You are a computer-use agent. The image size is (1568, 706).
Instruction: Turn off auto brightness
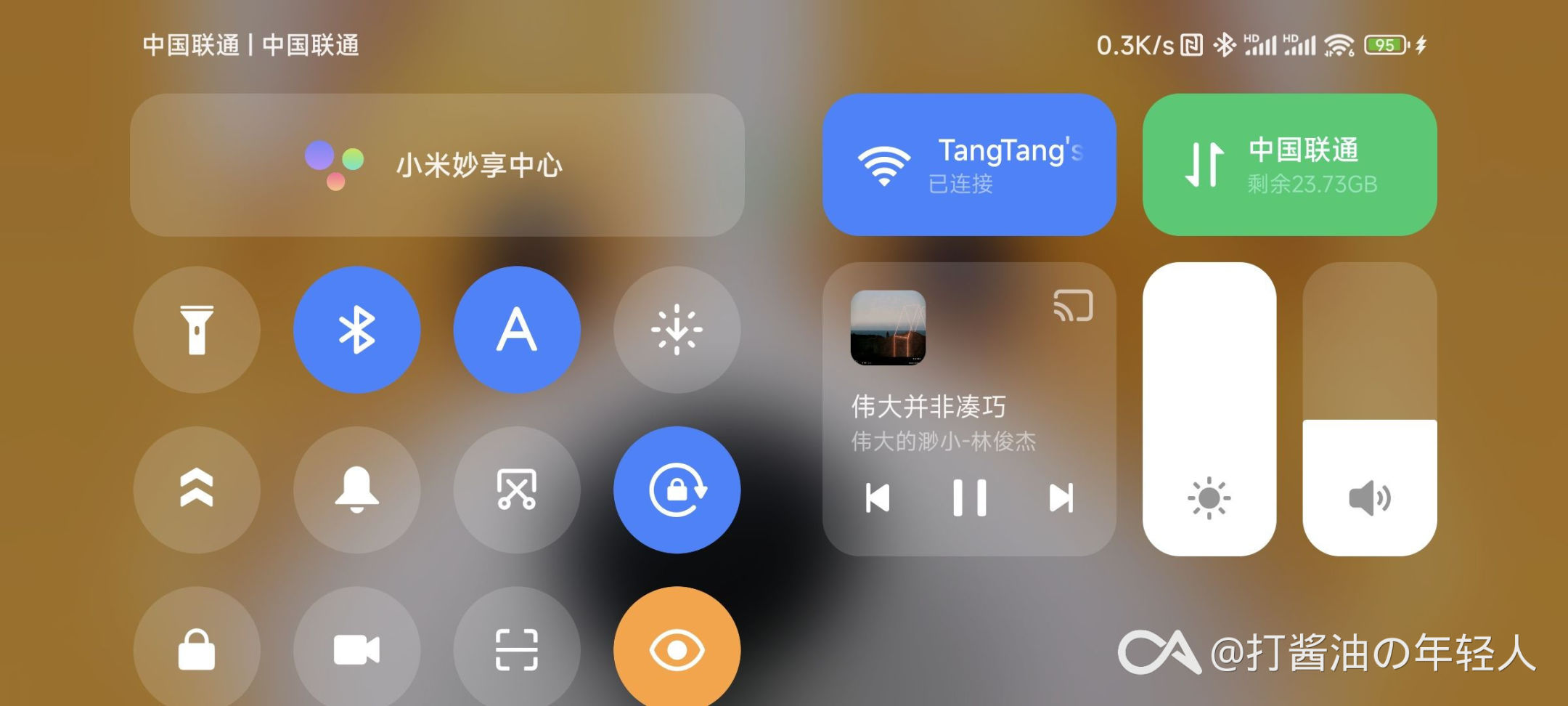[517, 330]
